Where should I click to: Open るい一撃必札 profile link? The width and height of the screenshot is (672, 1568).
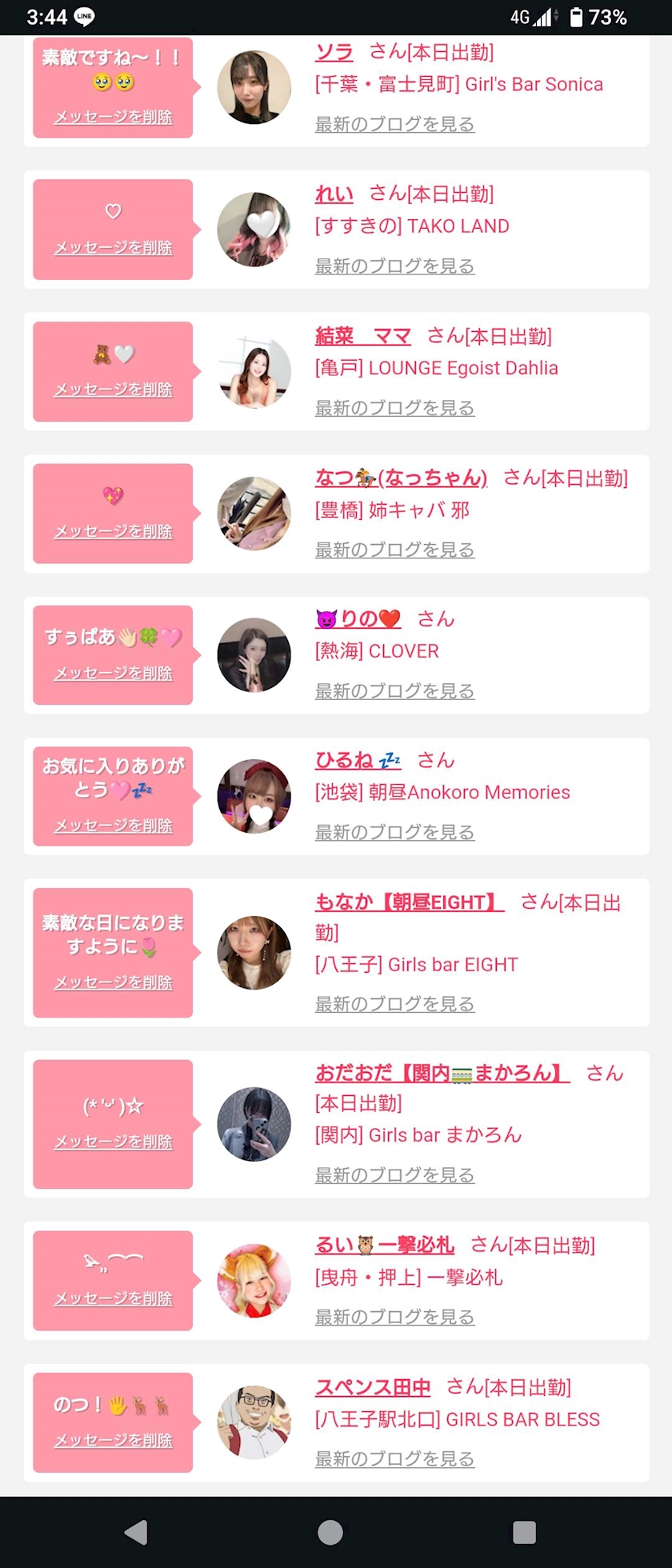coord(385,1246)
